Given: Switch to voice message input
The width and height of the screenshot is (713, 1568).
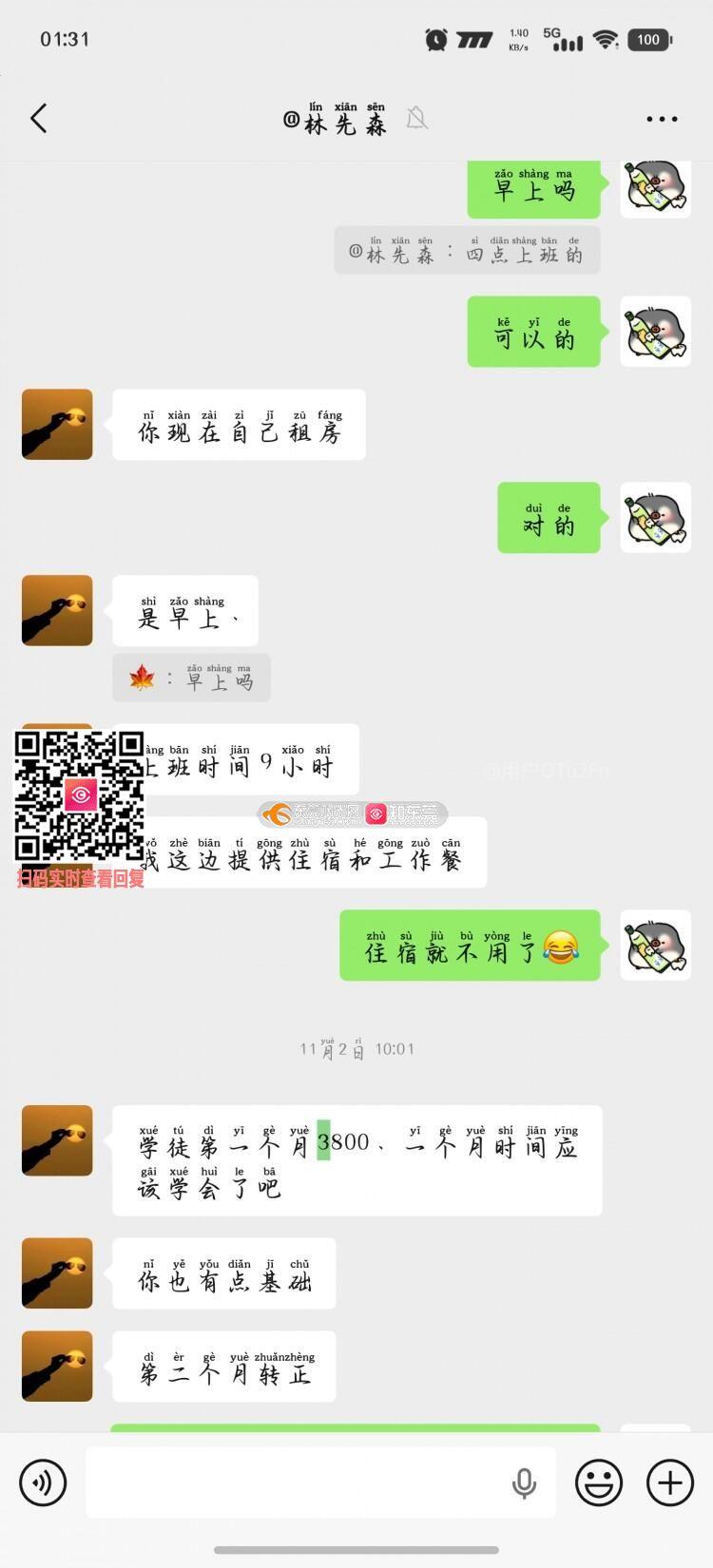Looking at the screenshot, I should [x=43, y=1482].
